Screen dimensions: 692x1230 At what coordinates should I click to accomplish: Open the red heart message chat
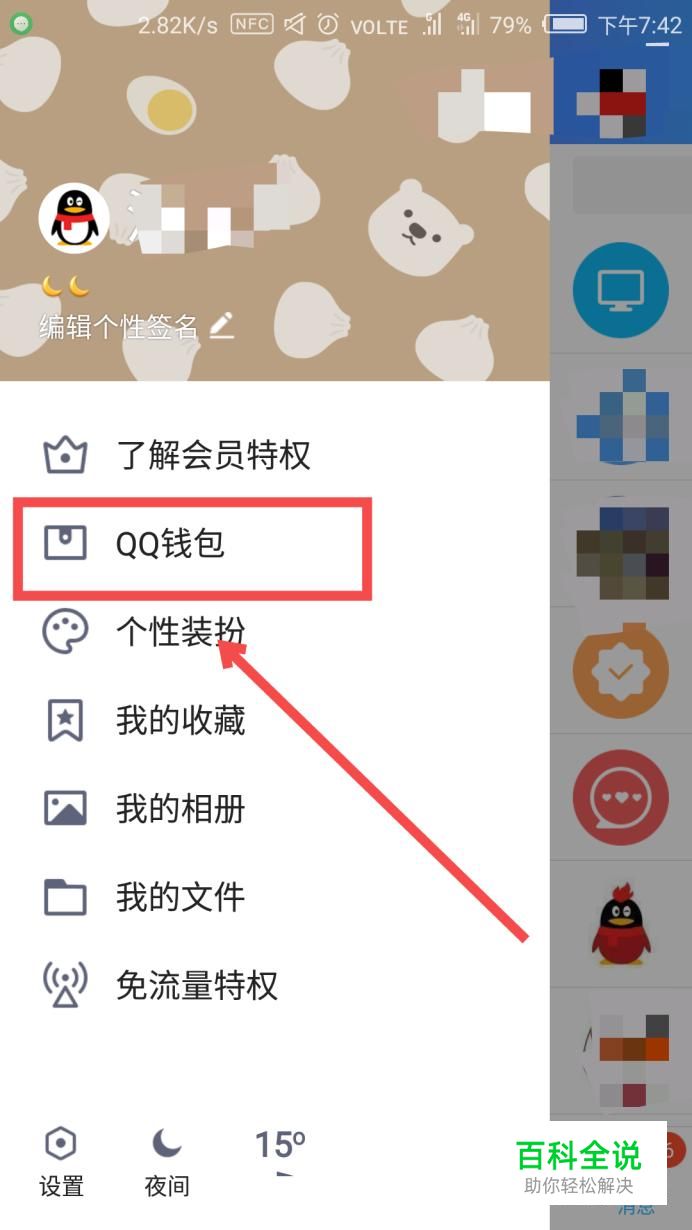point(620,797)
